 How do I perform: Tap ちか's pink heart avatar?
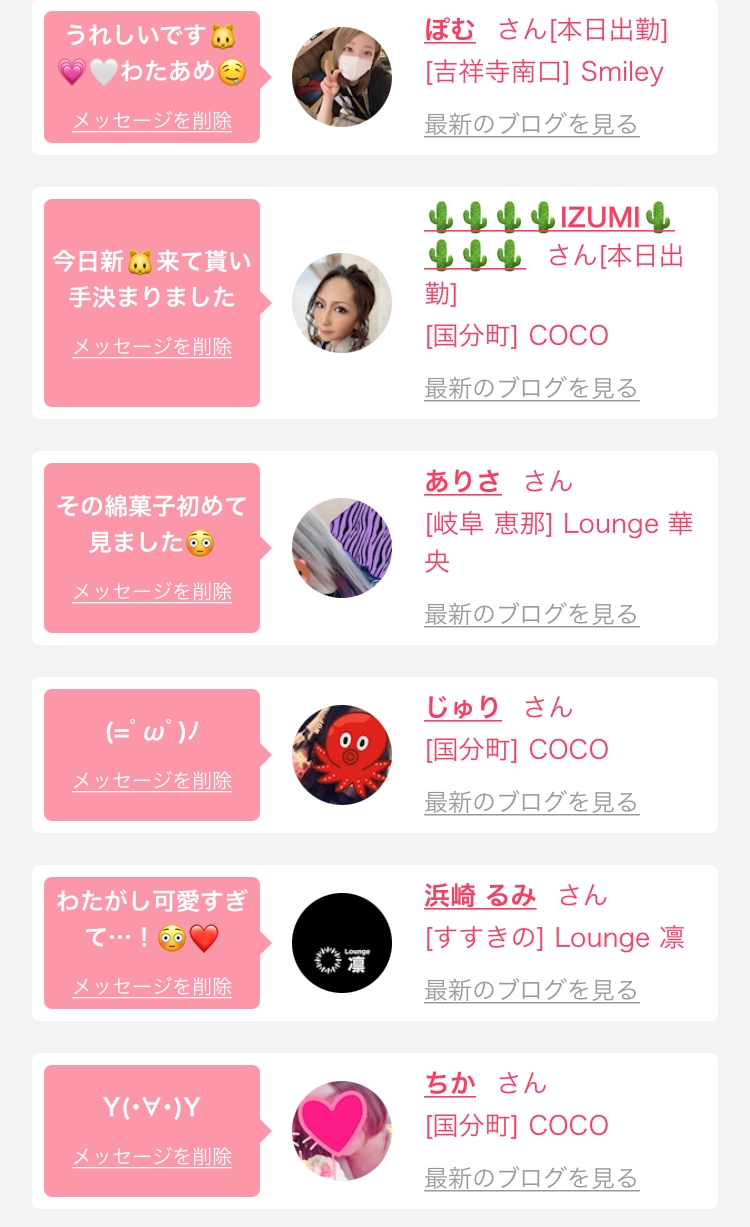[342, 1131]
